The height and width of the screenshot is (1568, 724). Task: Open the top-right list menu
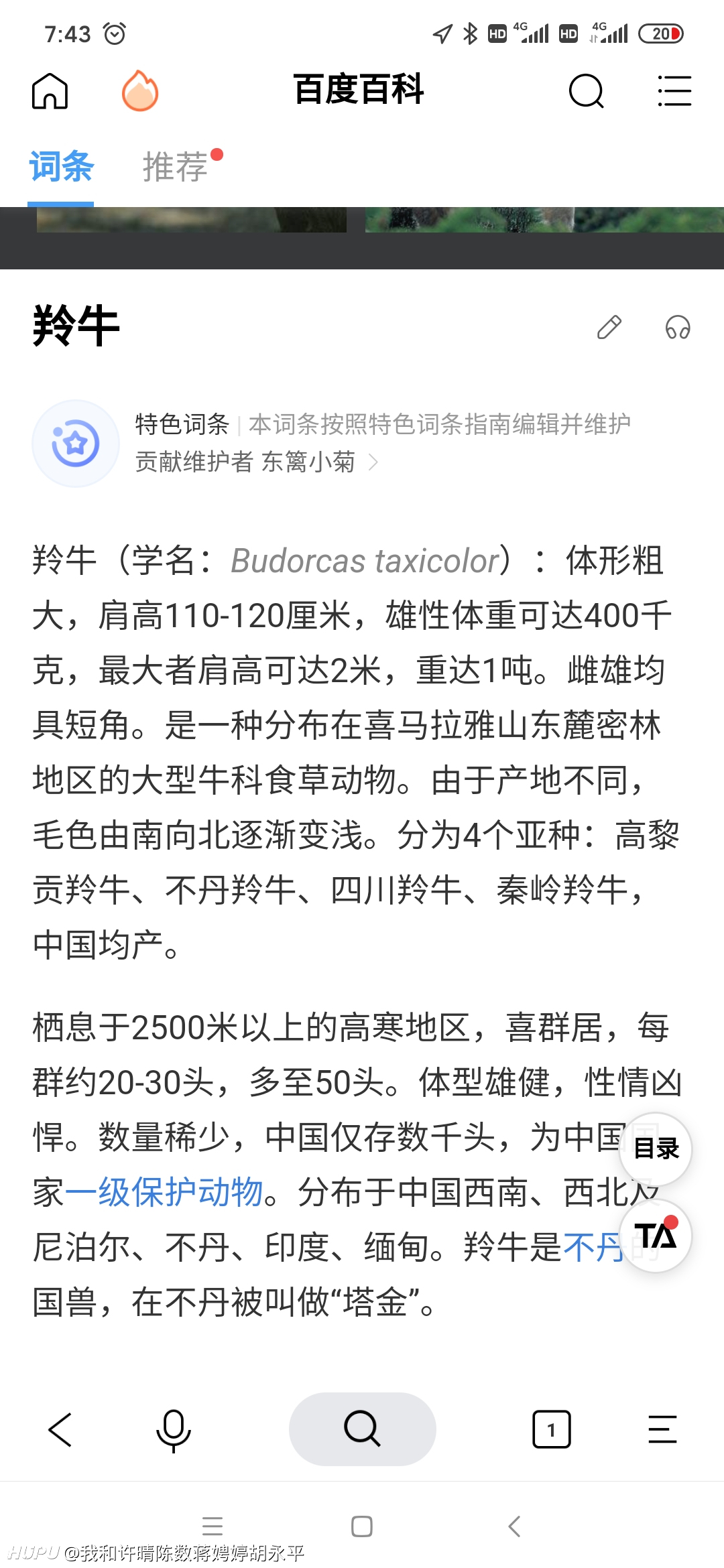tap(674, 90)
